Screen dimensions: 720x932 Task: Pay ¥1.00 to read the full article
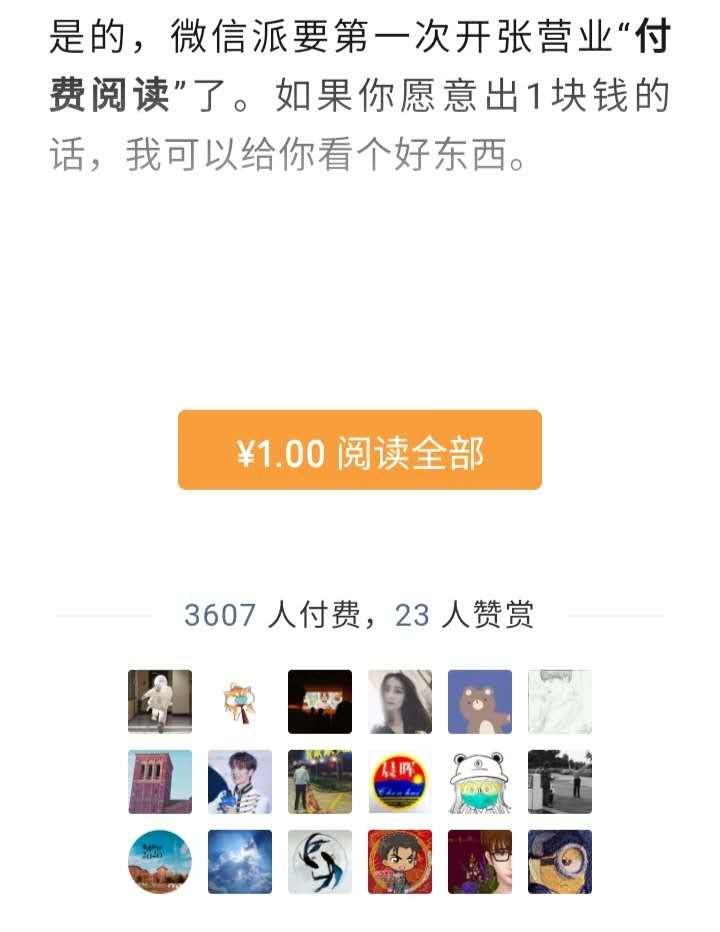(360, 451)
